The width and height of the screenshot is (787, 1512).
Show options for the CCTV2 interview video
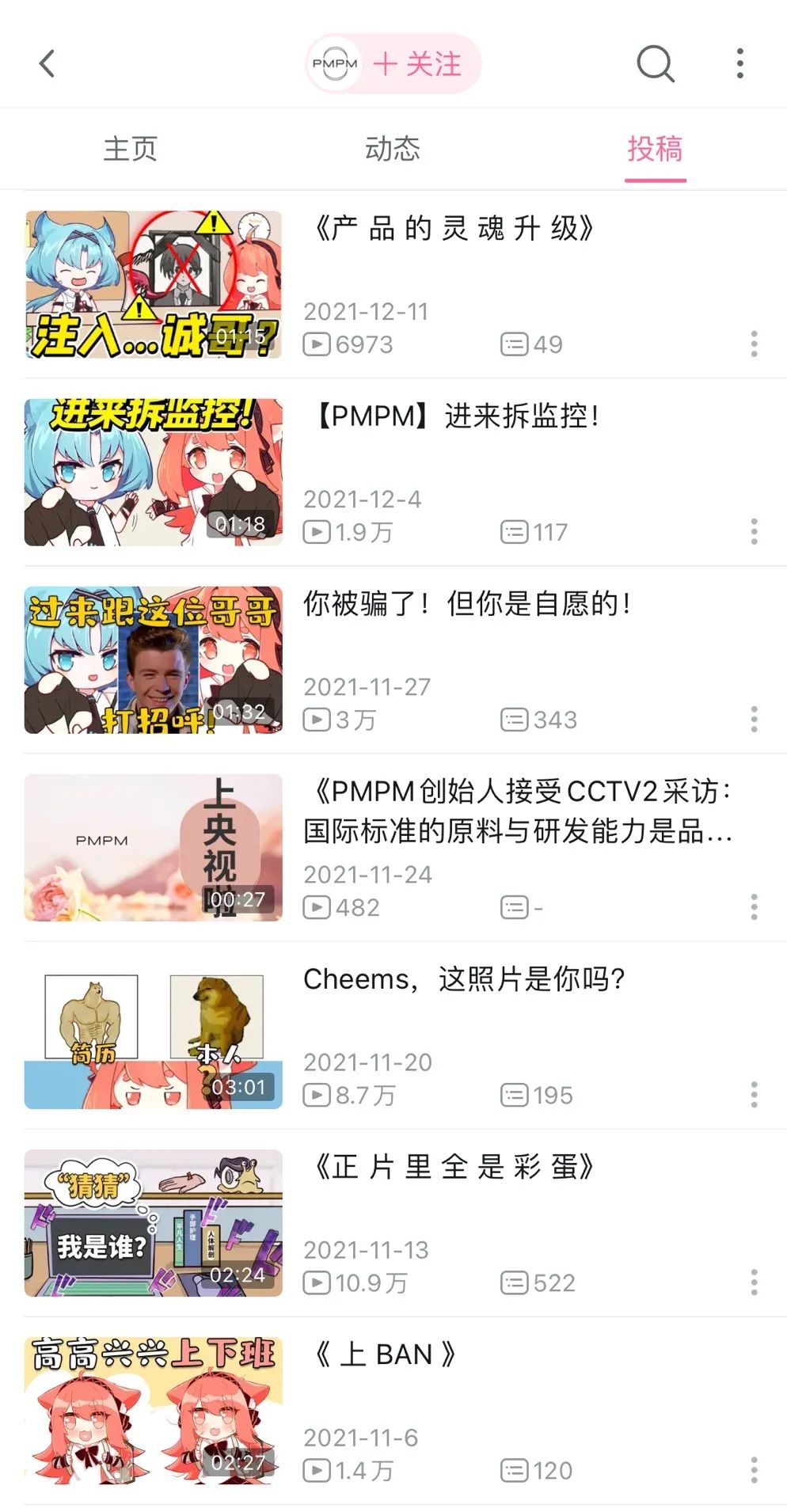coord(754,906)
